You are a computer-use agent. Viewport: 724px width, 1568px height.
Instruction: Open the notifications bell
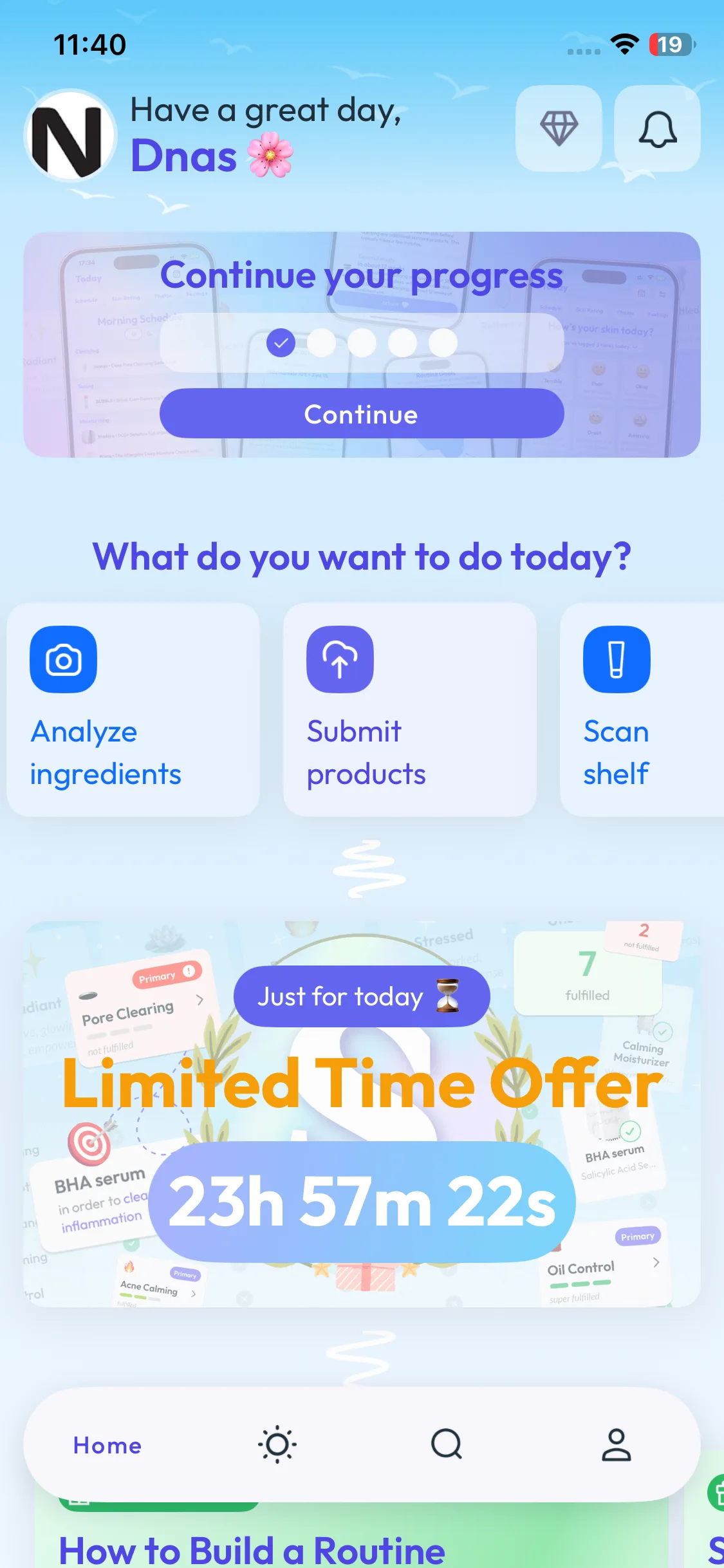pos(657,129)
